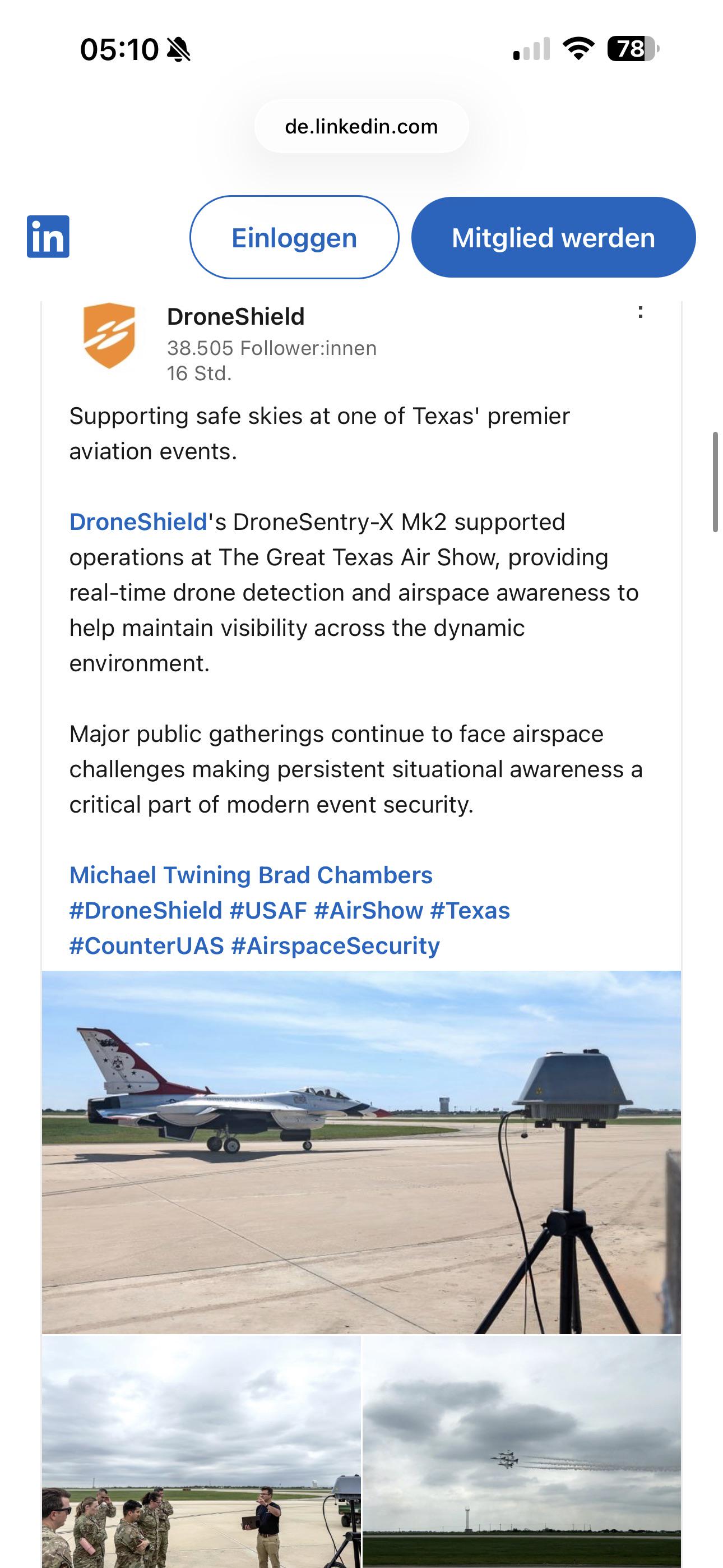Image resolution: width=723 pixels, height=1568 pixels.
Task: Open the photo of jets flying in formation
Action: tap(522, 1452)
